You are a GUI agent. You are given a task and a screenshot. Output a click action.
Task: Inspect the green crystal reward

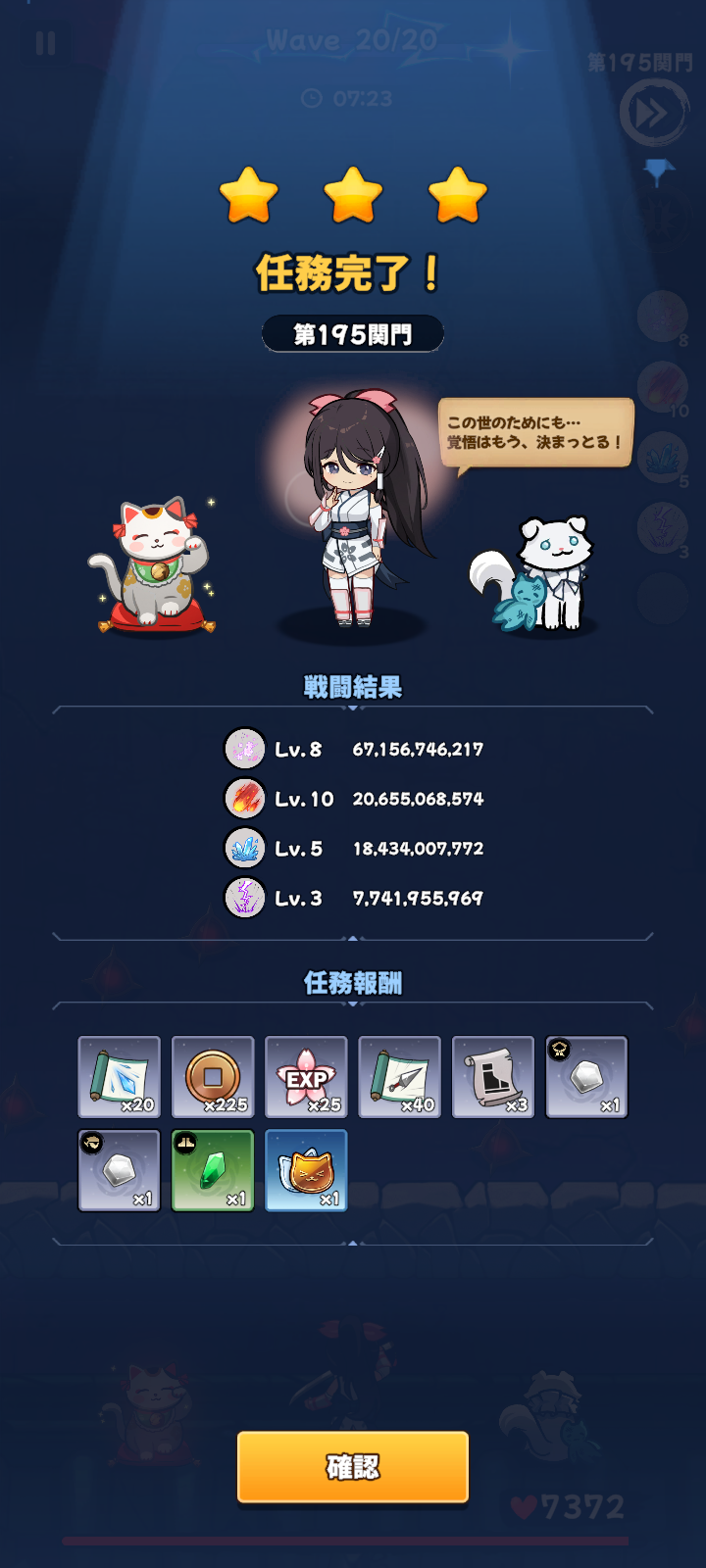213,1170
